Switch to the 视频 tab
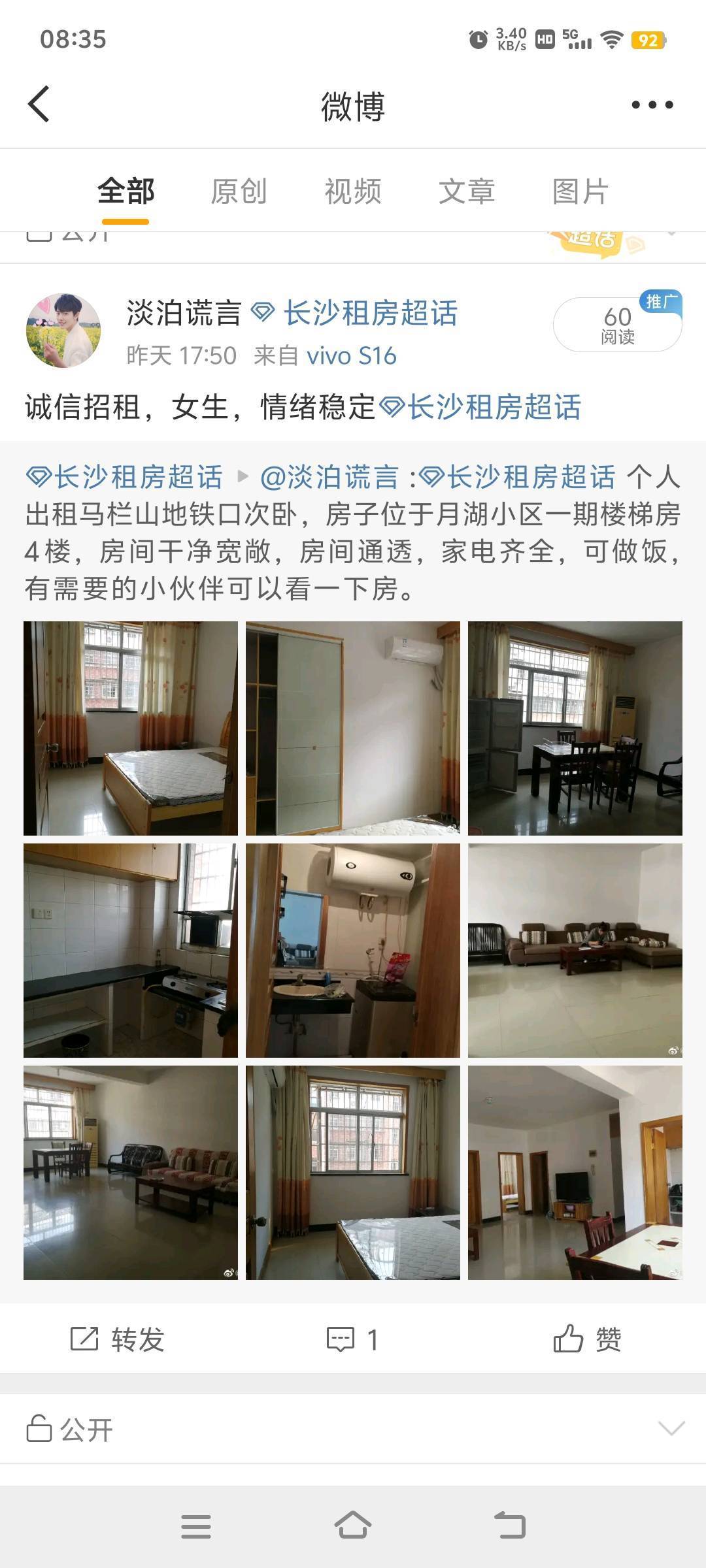Viewport: 706px width, 1568px height. click(x=352, y=191)
